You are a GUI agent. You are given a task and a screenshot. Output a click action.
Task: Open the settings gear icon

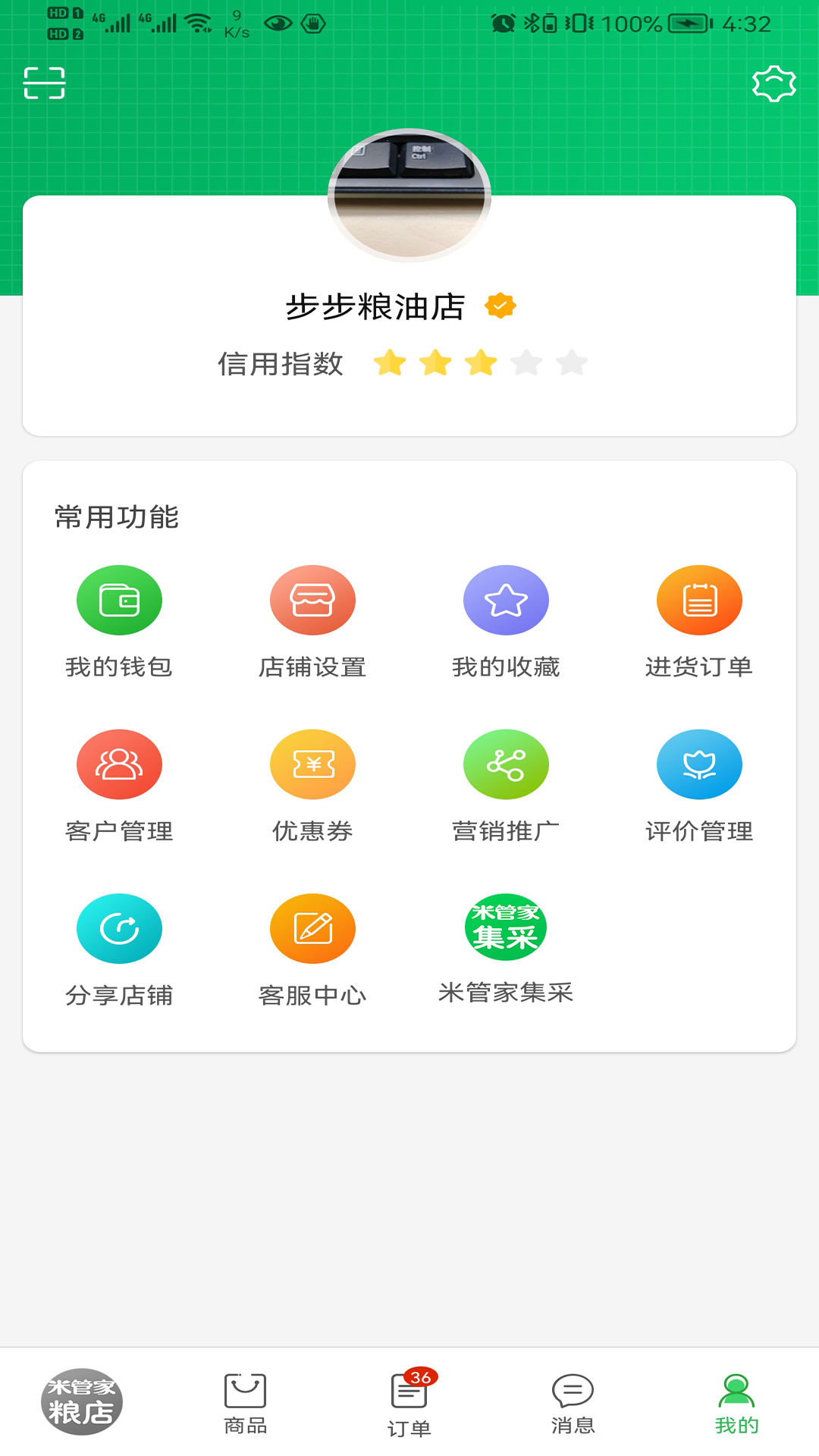(x=773, y=83)
